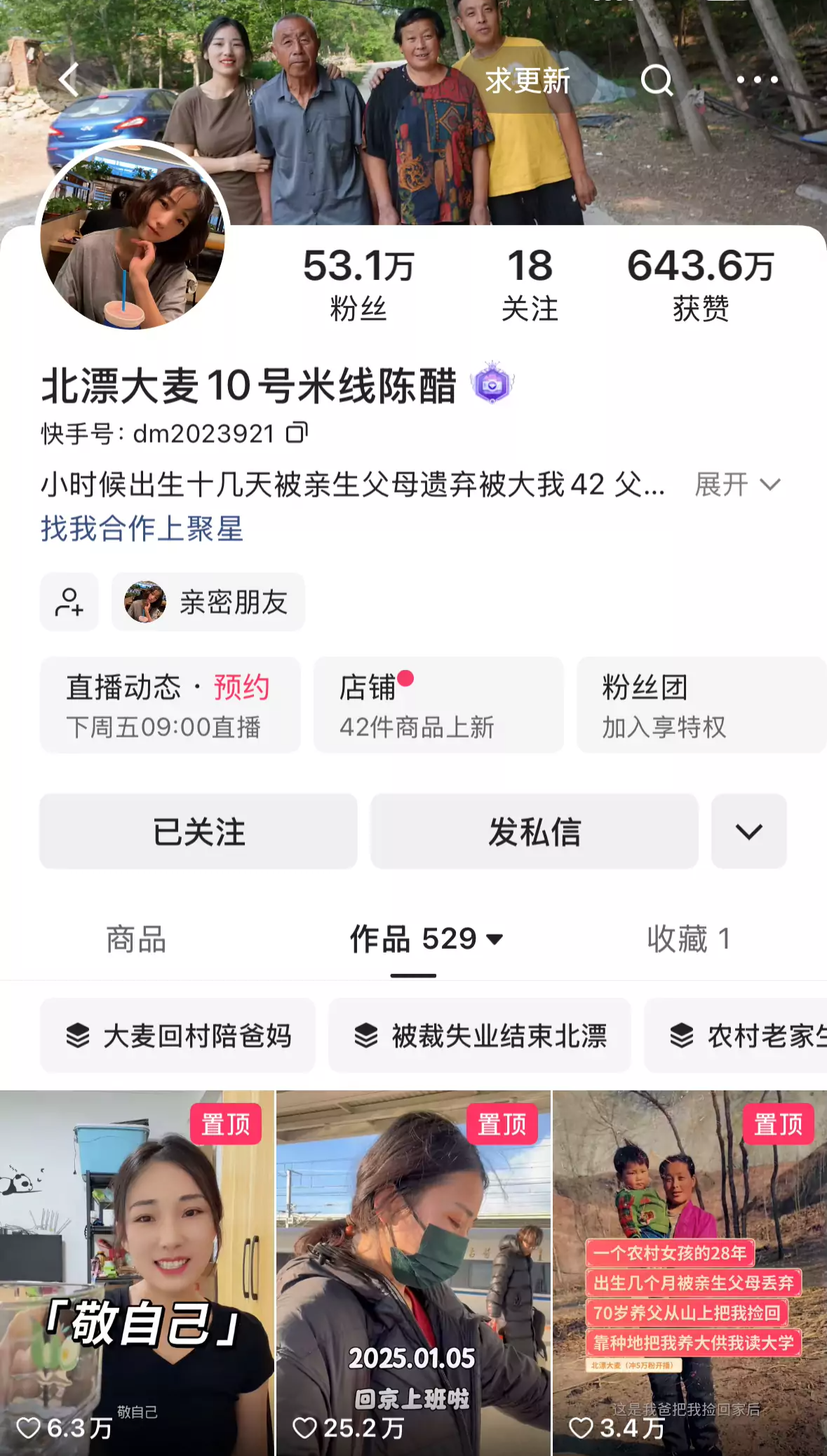Open the 粉丝团 card
827x1456 pixels.
click(700, 705)
